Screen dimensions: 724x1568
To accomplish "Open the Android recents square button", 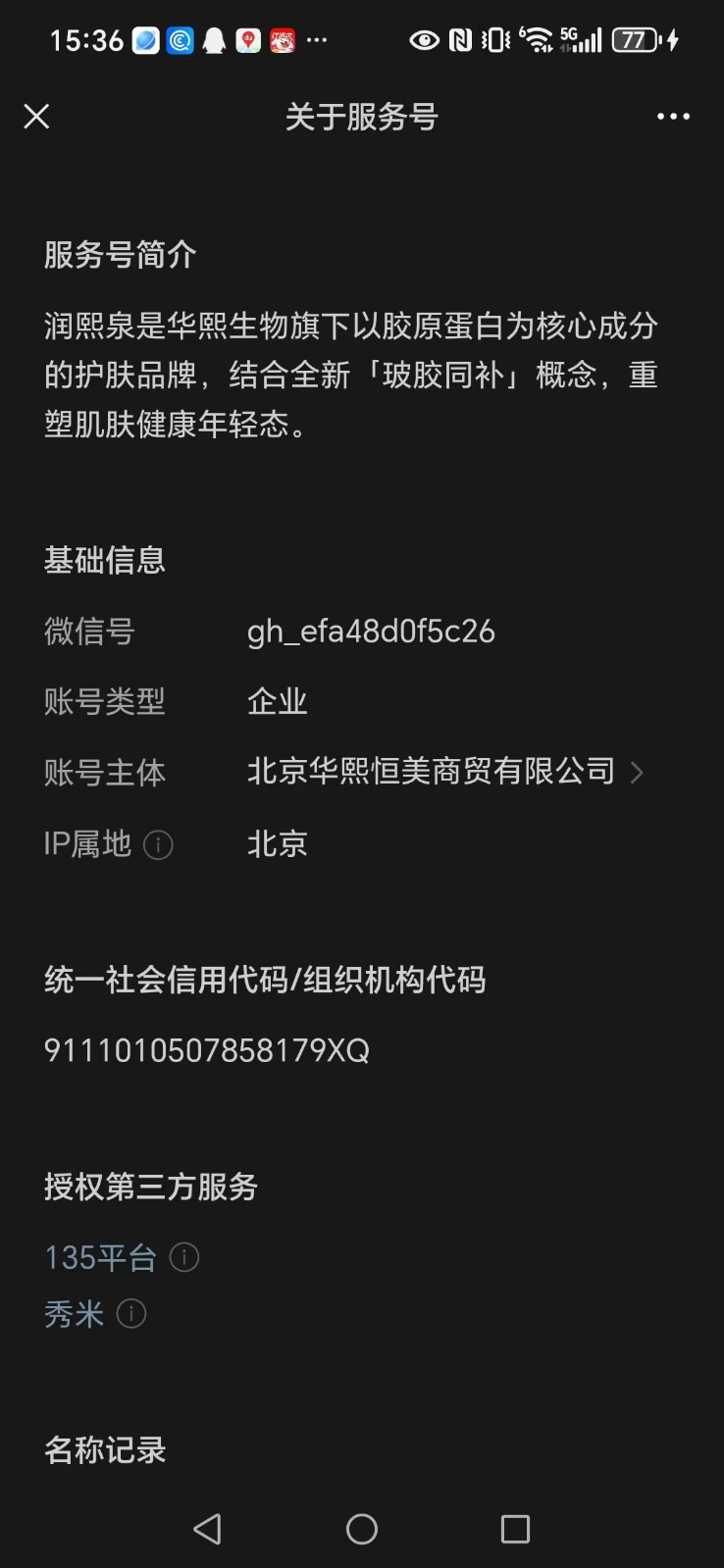I will (514, 1528).
